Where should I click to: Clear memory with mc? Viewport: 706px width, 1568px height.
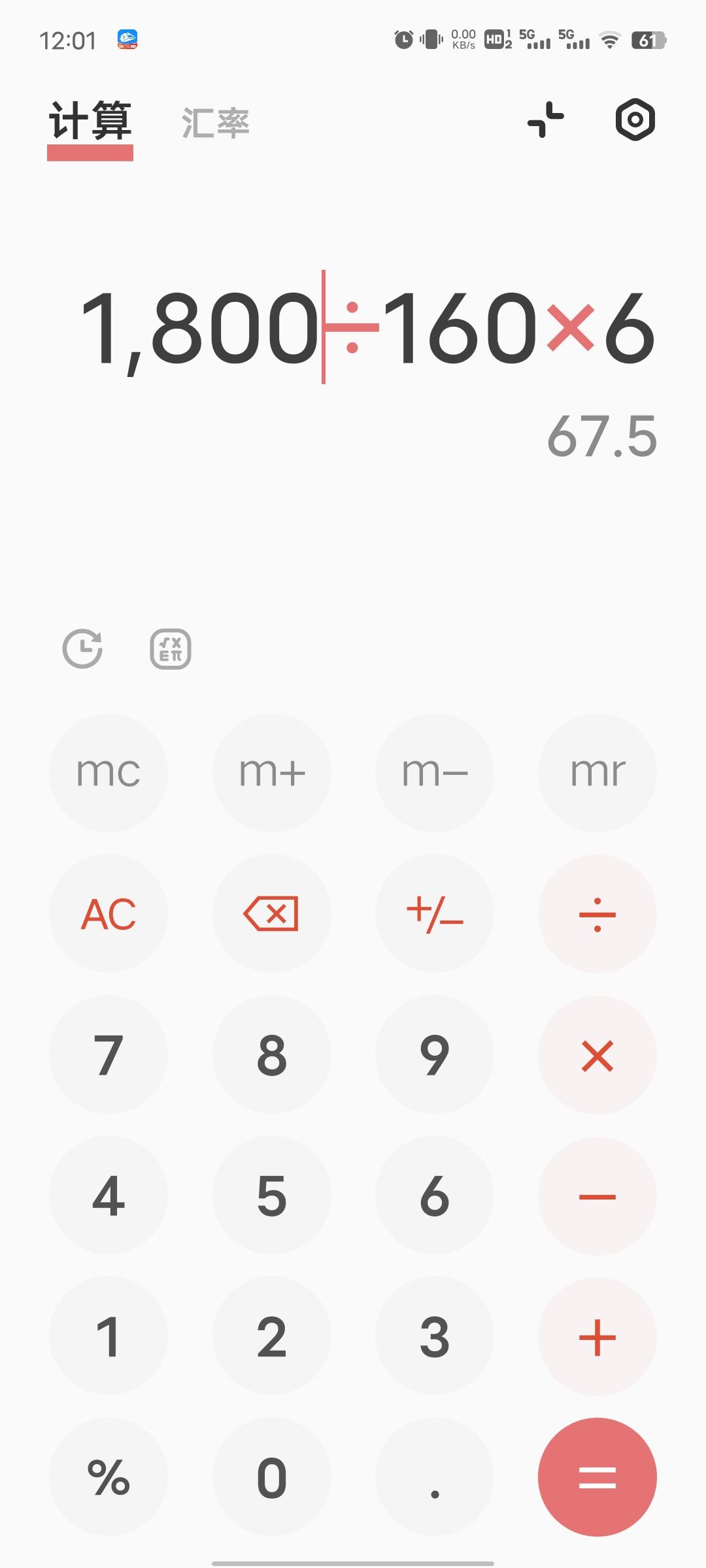109,772
